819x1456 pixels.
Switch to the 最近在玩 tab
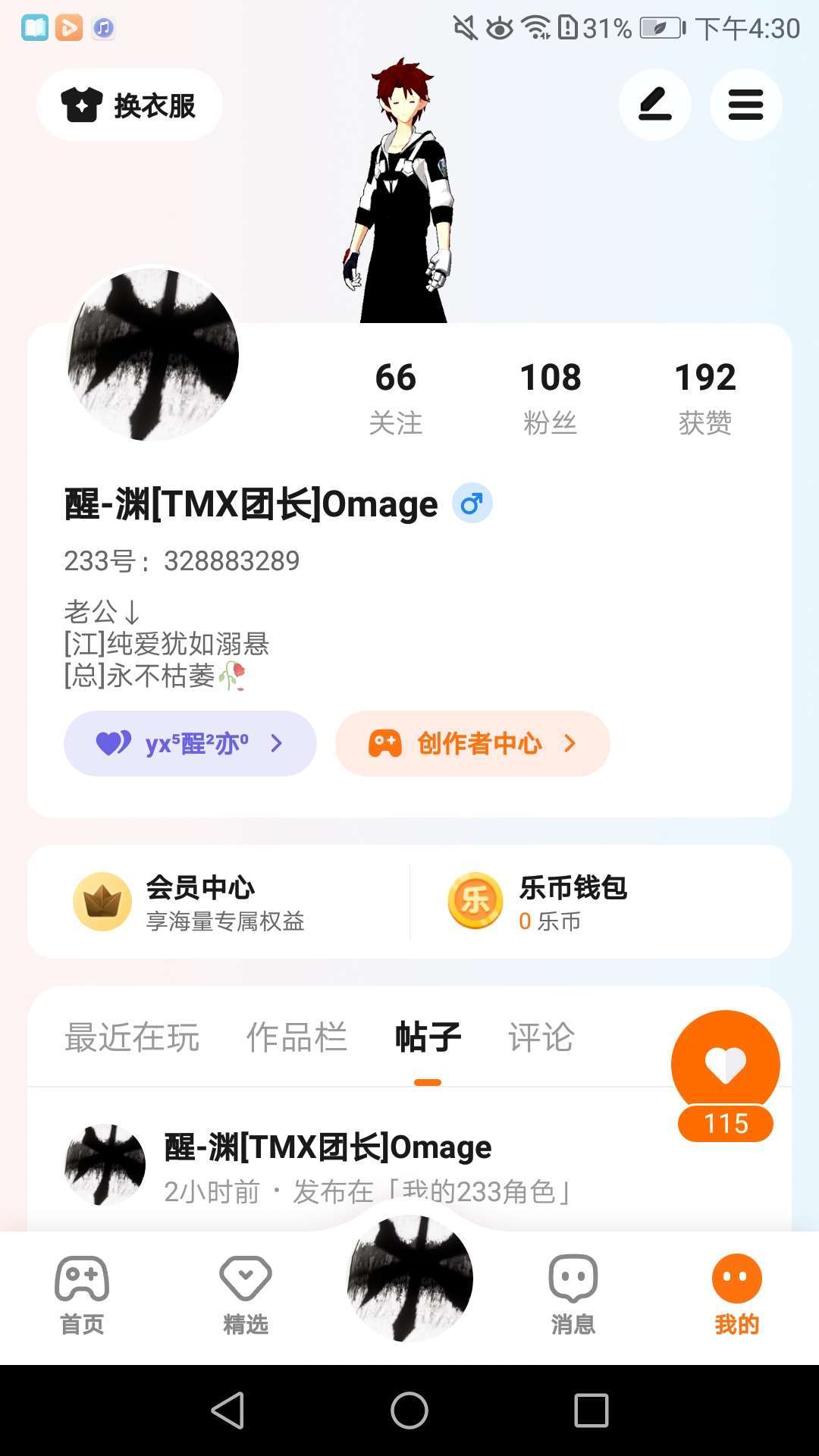132,1037
